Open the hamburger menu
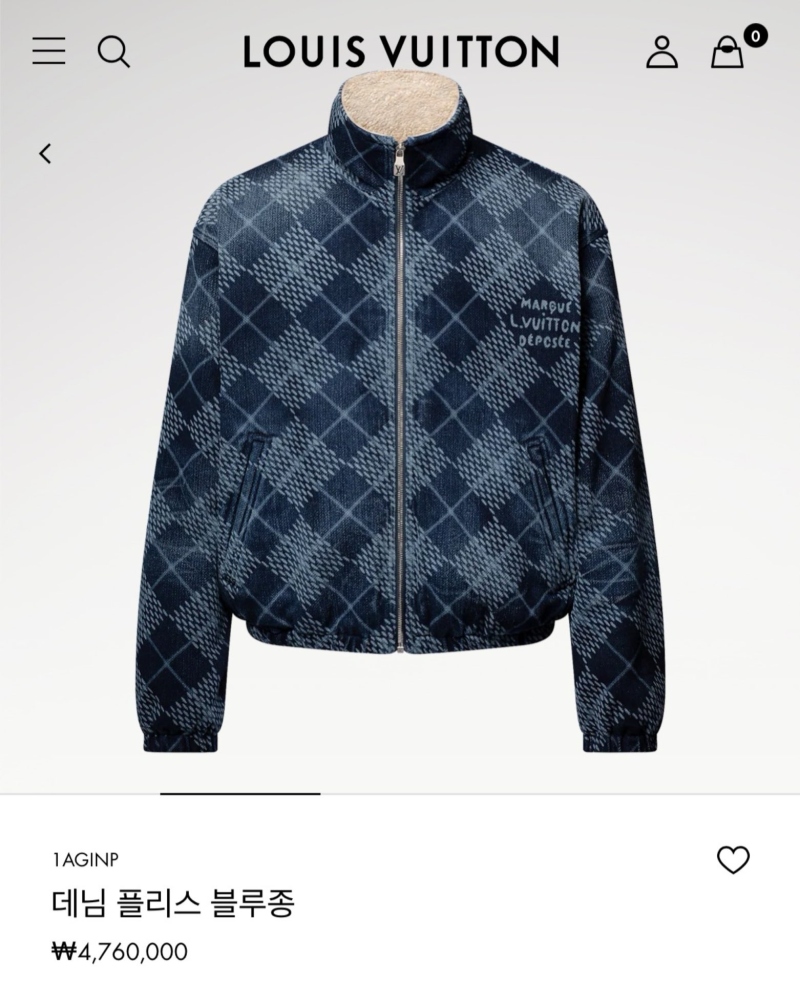Image resolution: width=800 pixels, height=983 pixels. 48,51
